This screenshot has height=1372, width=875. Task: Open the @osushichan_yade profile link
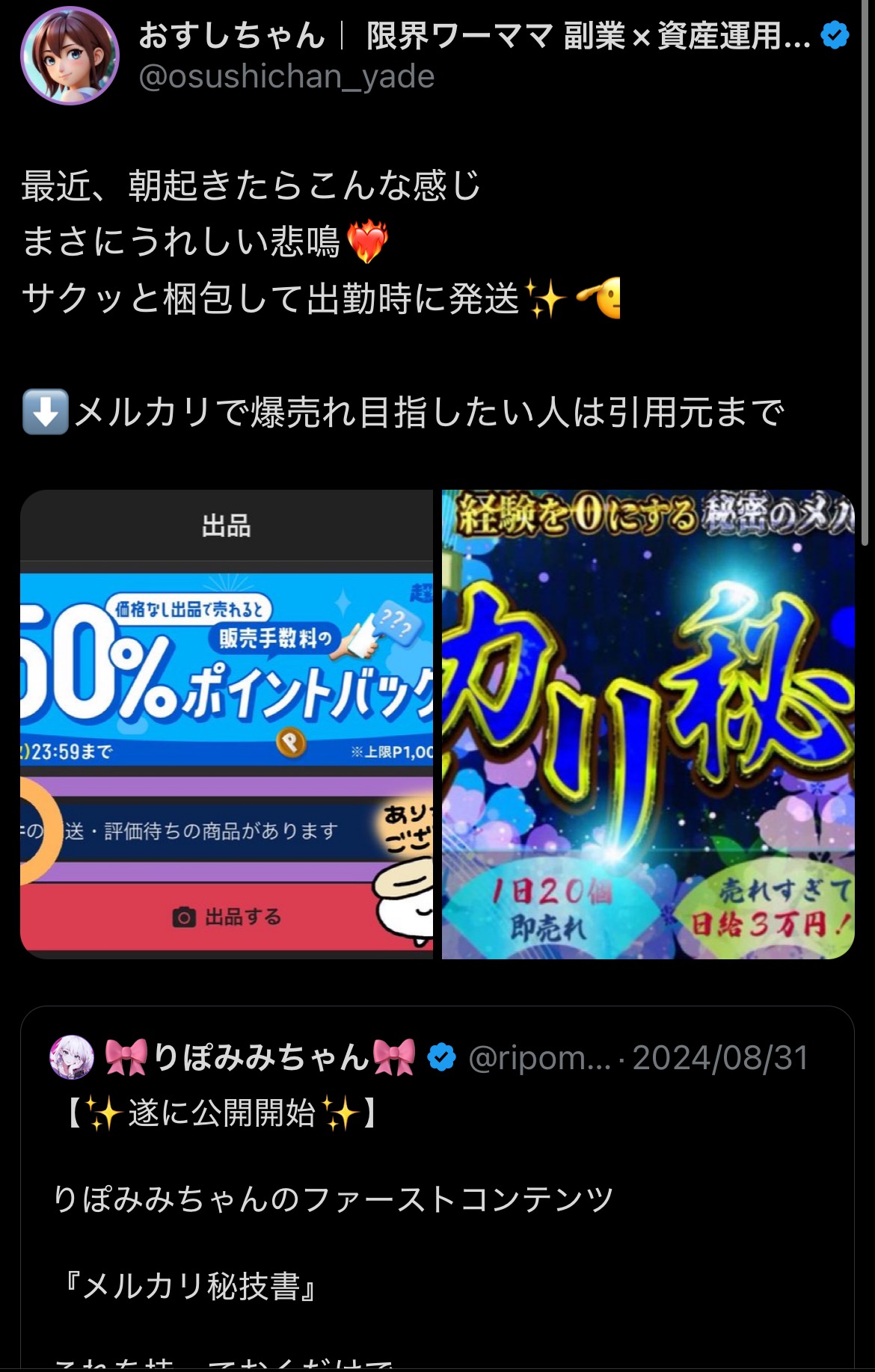click(286, 77)
